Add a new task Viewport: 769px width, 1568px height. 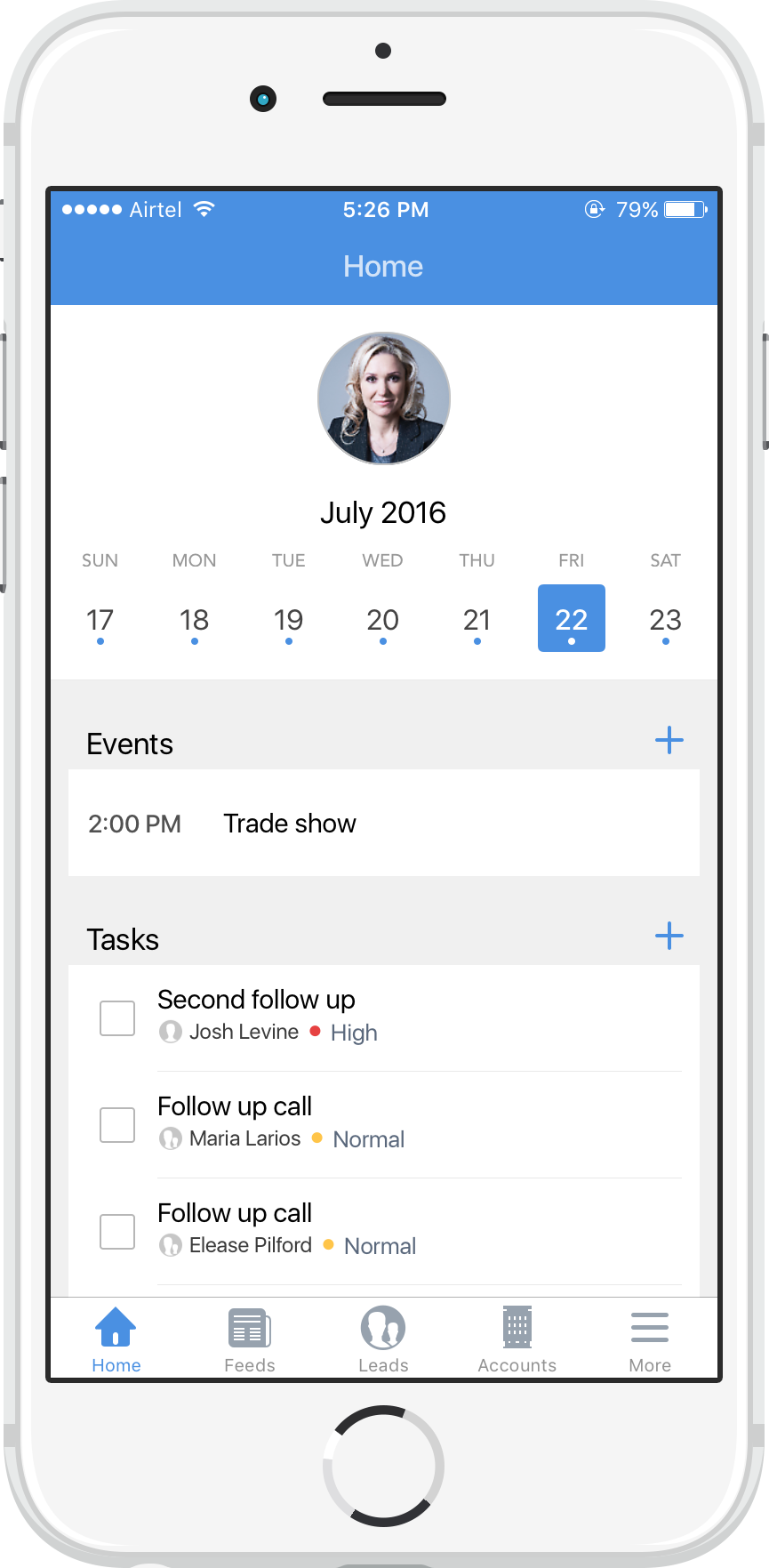click(669, 936)
